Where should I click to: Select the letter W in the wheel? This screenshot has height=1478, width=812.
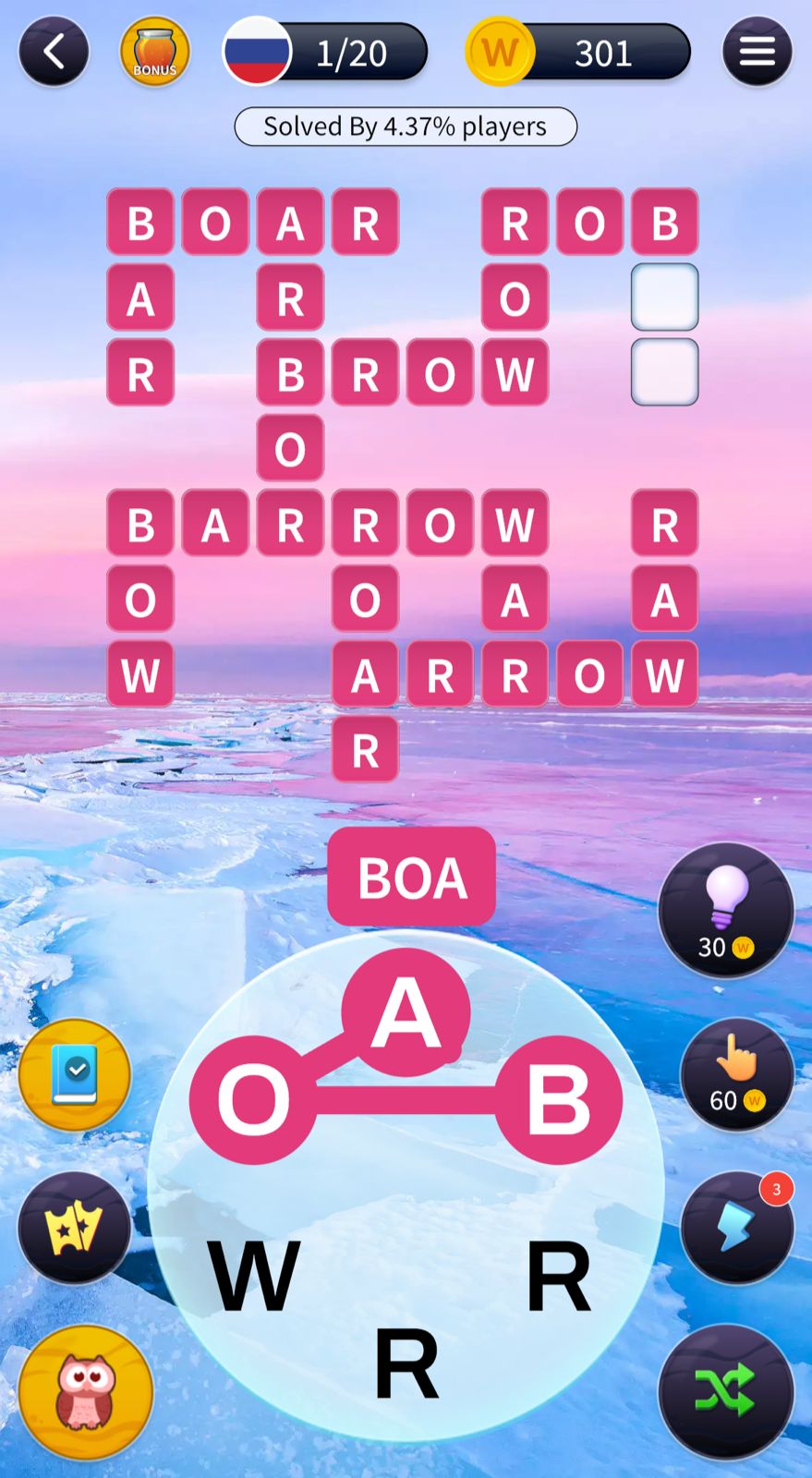(255, 1277)
